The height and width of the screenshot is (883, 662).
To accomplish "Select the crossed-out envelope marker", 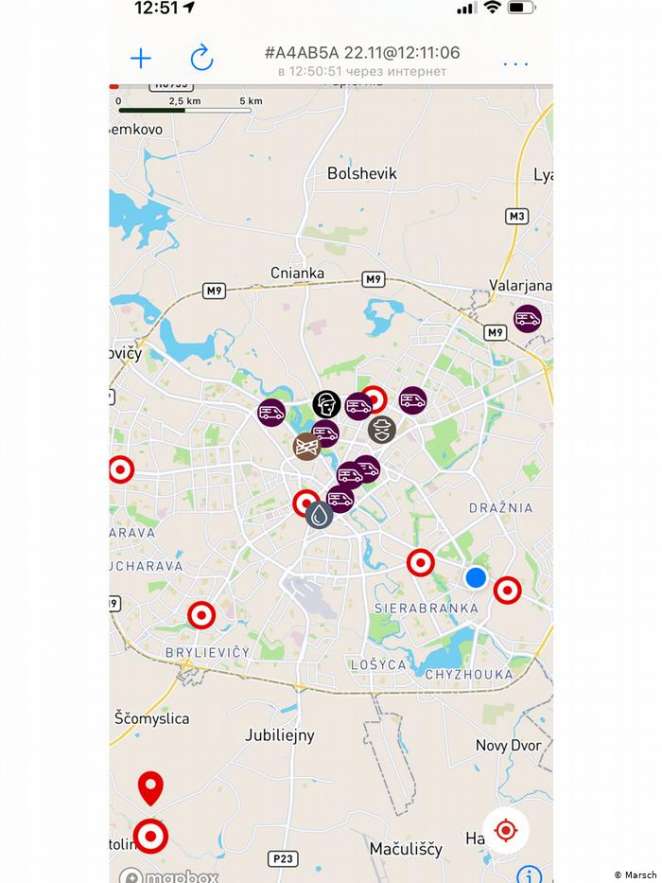I will pos(307,447).
